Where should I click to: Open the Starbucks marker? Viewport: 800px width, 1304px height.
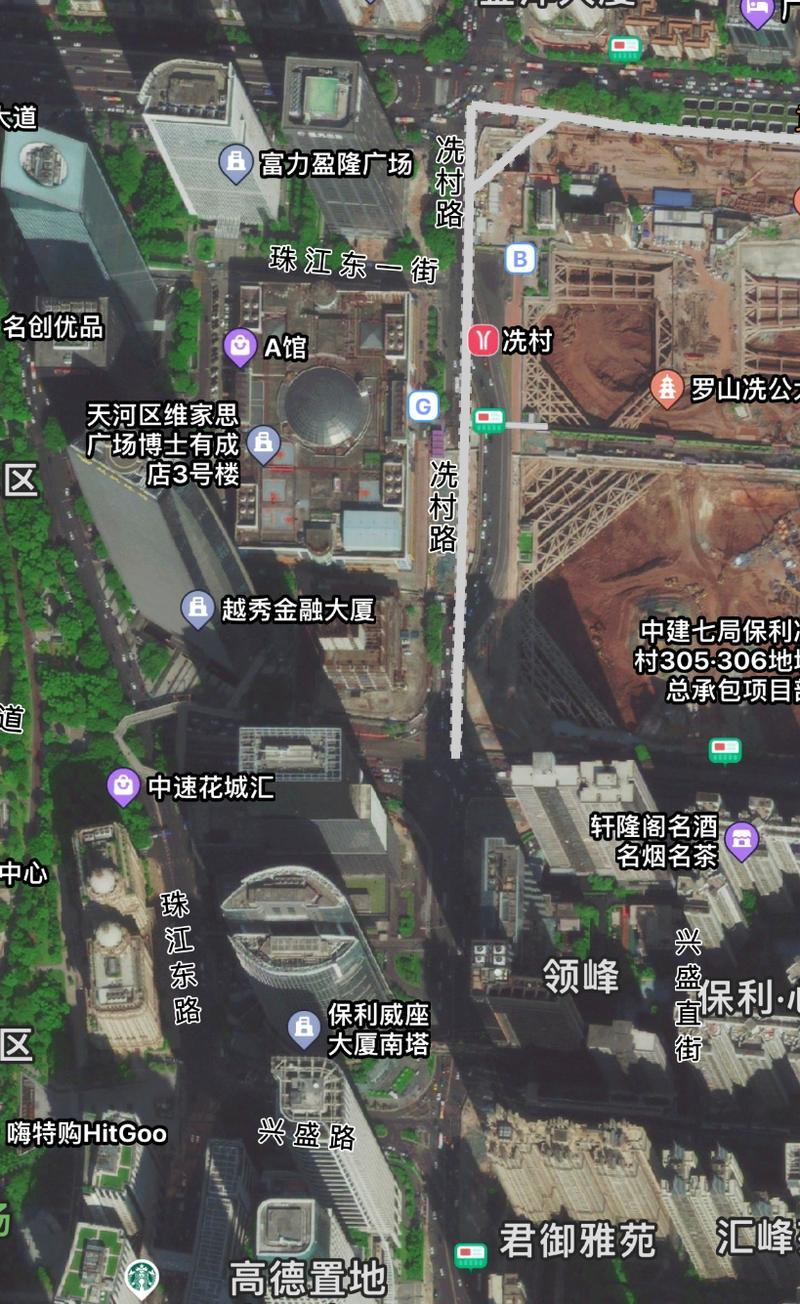click(x=141, y=1277)
